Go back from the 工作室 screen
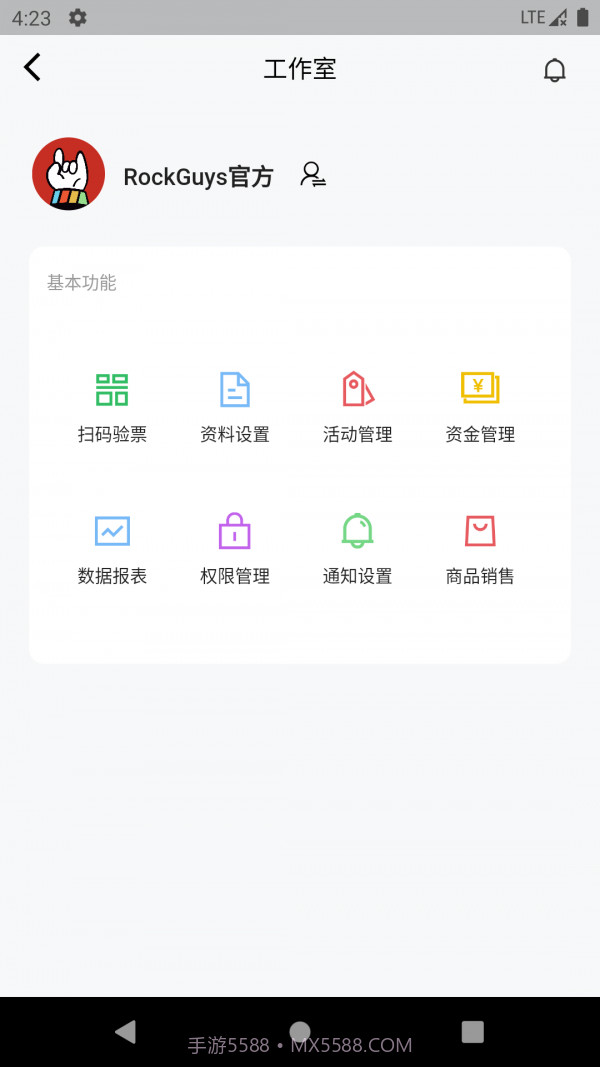This screenshot has height=1067, width=600. coord(33,68)
